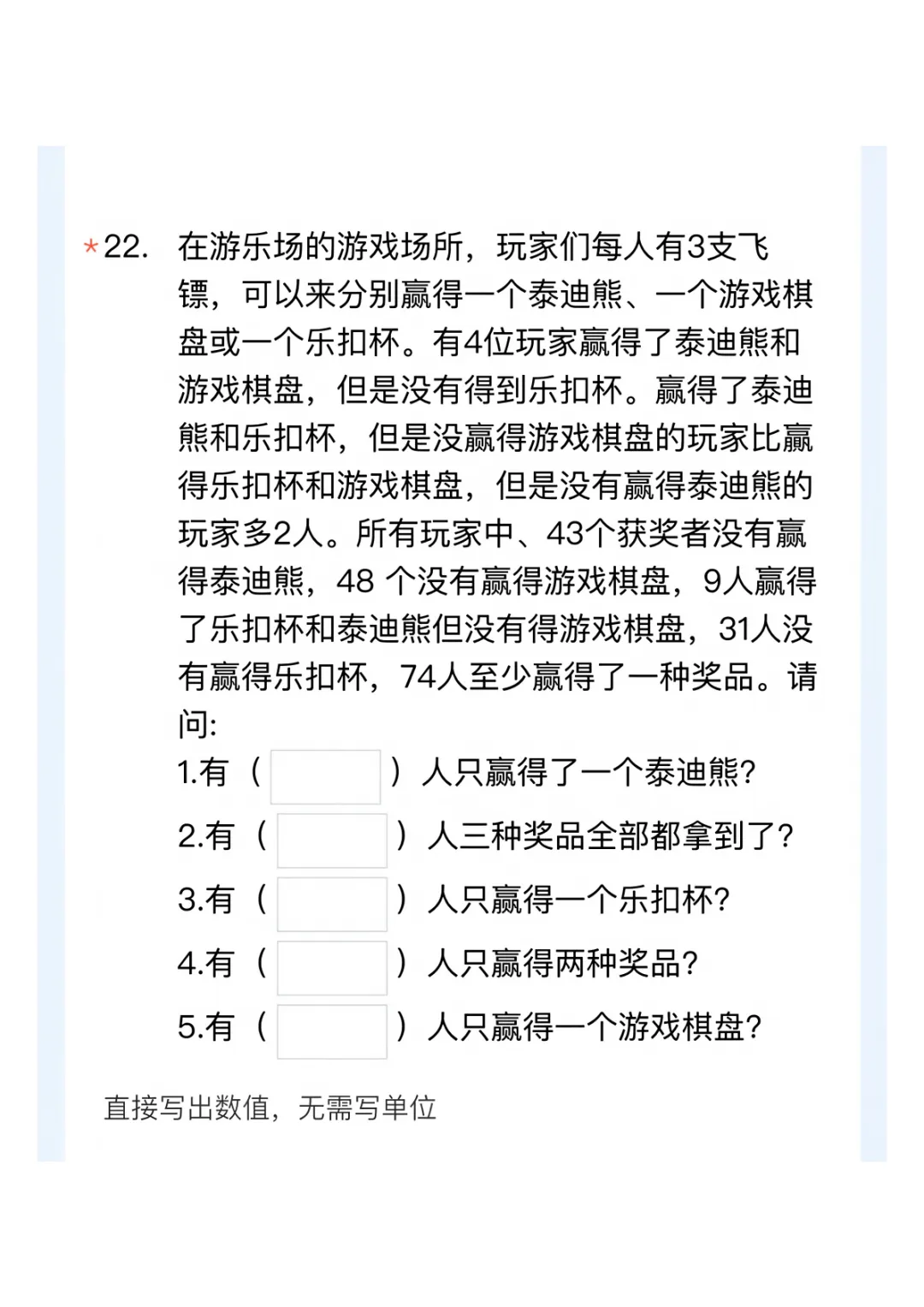Focus the input for question 3 只赢得乐扣杯

click(x=332, y=904)
